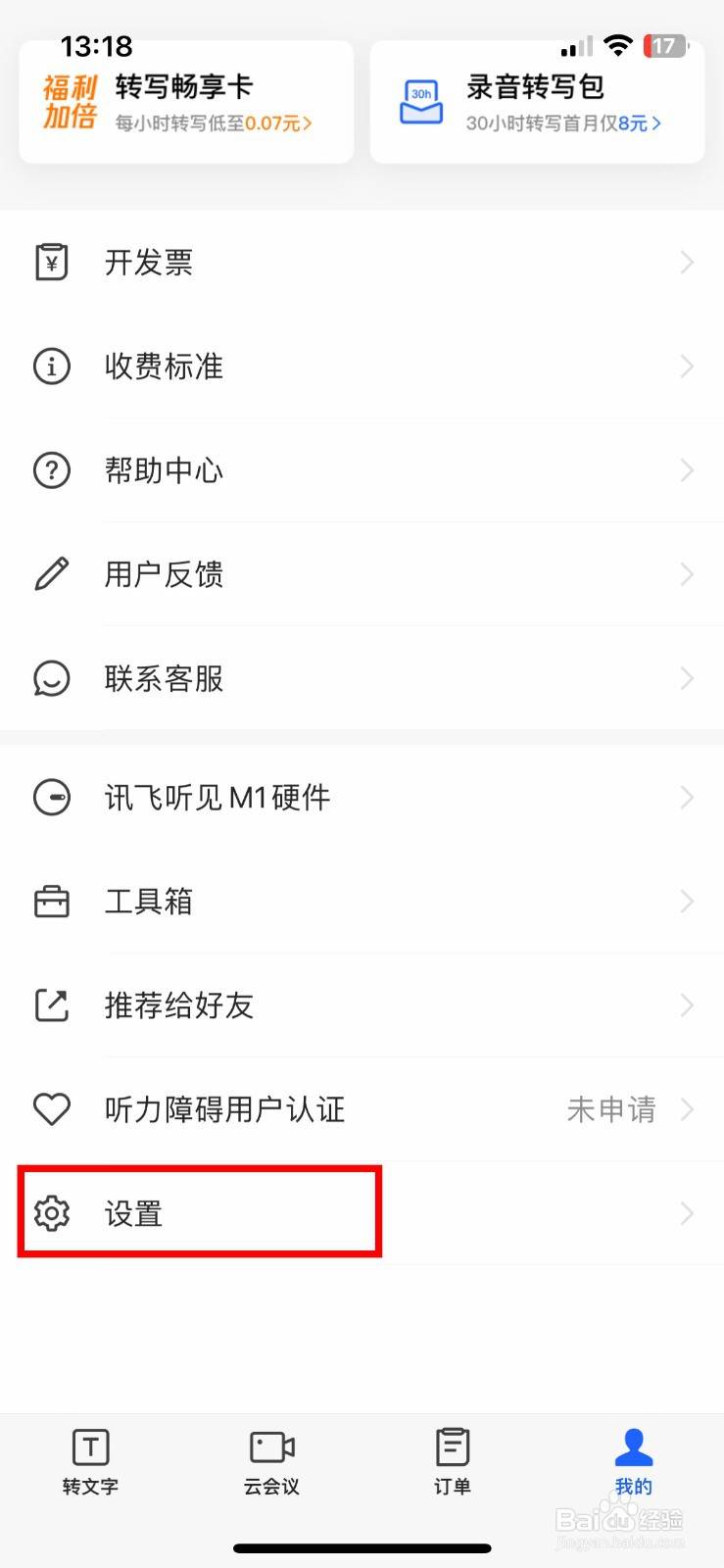Open 听力障碍用户认证 certification row

[362, 1109]
